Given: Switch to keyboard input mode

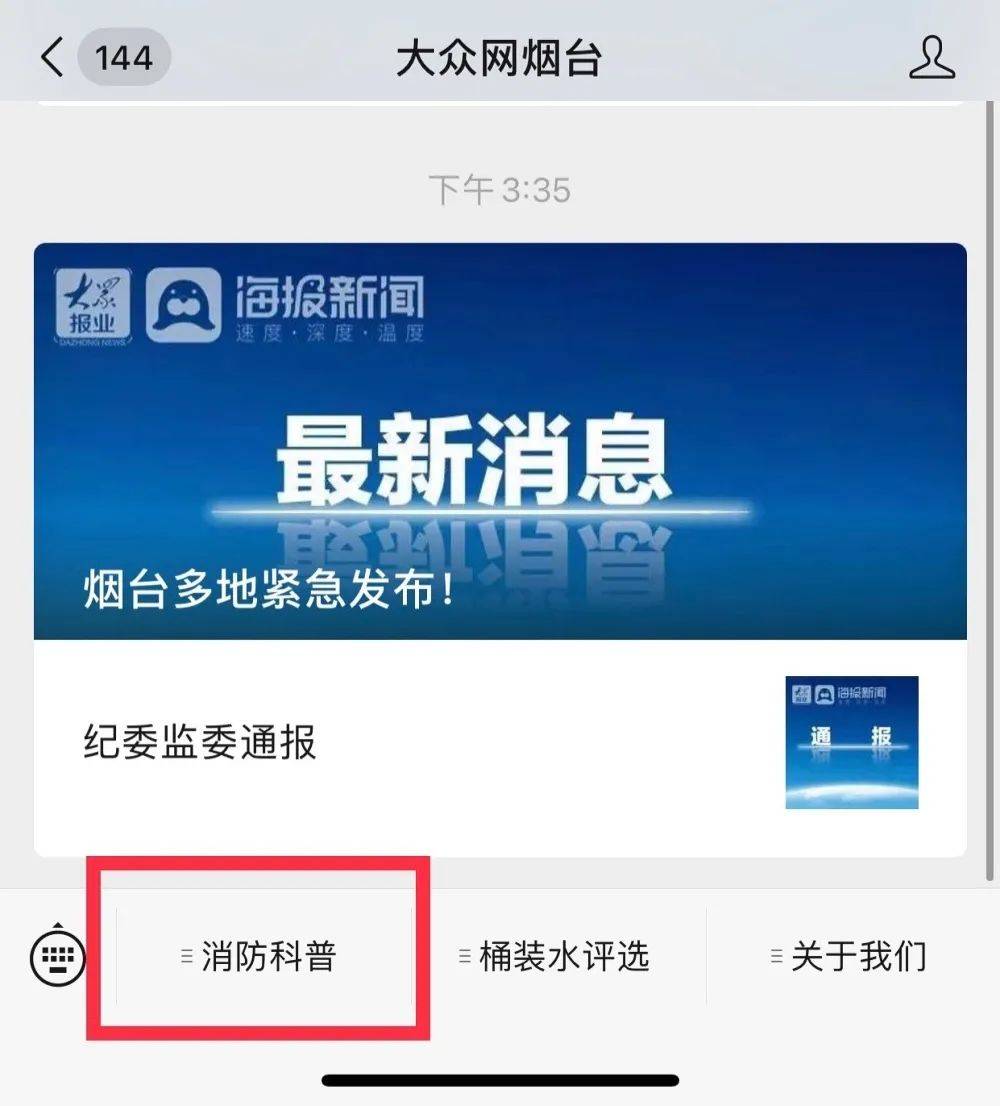Looking at the screenshot, I should coord(58,957).
